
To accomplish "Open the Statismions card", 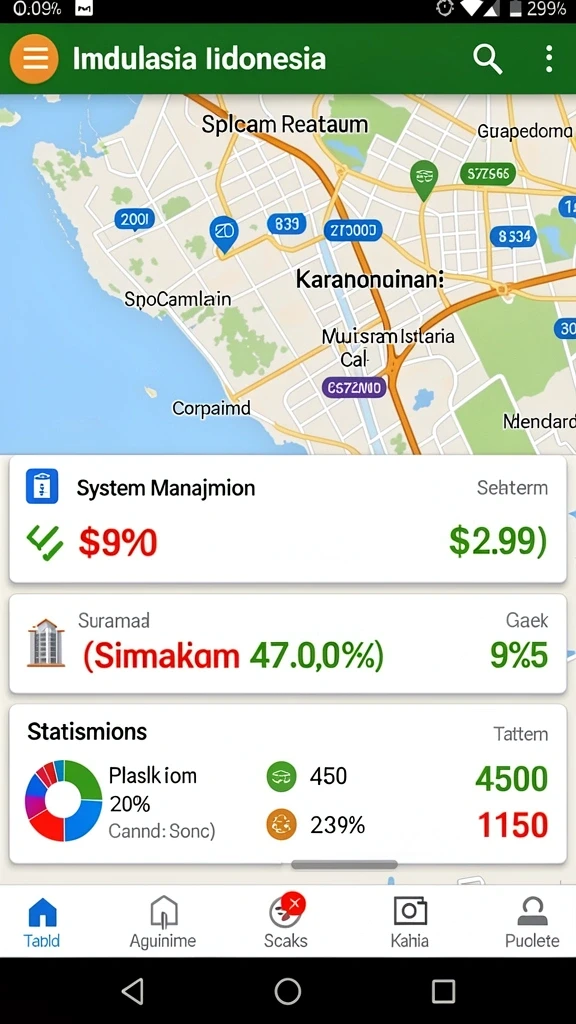I will (287, 784).
